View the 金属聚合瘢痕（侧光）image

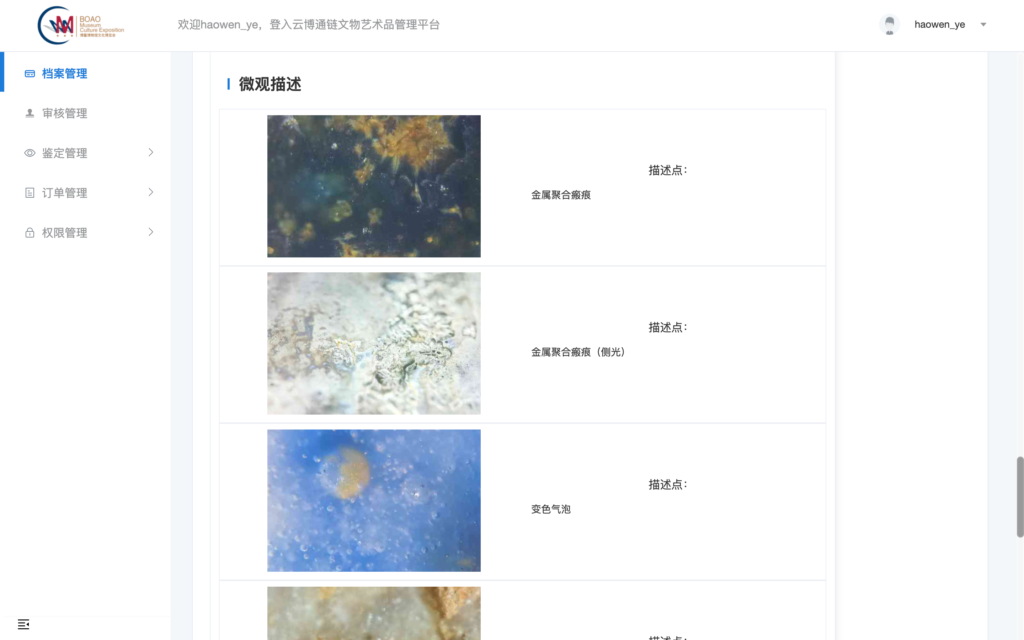pos(373,343)
